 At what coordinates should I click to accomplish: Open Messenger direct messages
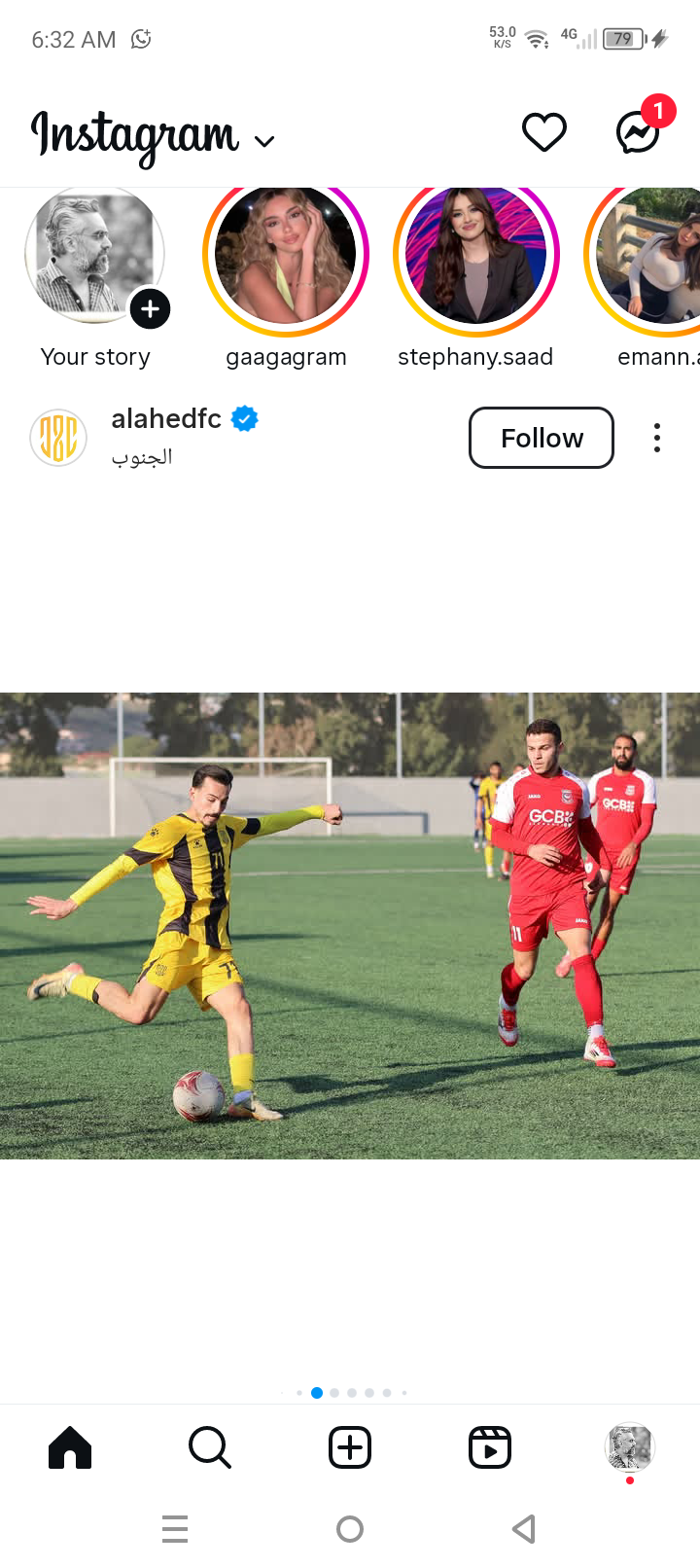tap(638, 132)
